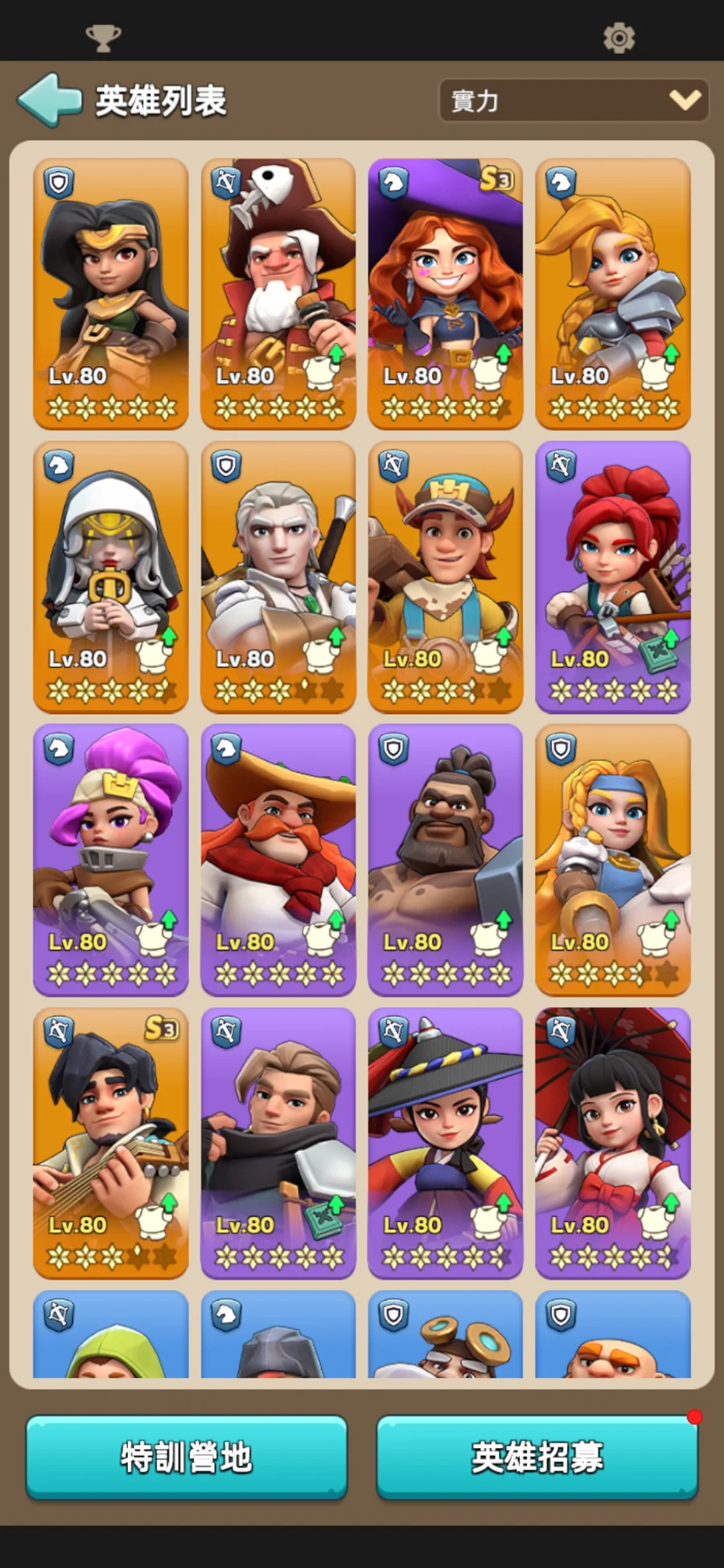
Task: Select the striped wide-hat girl hero
Action: (x=445, y=1143)
